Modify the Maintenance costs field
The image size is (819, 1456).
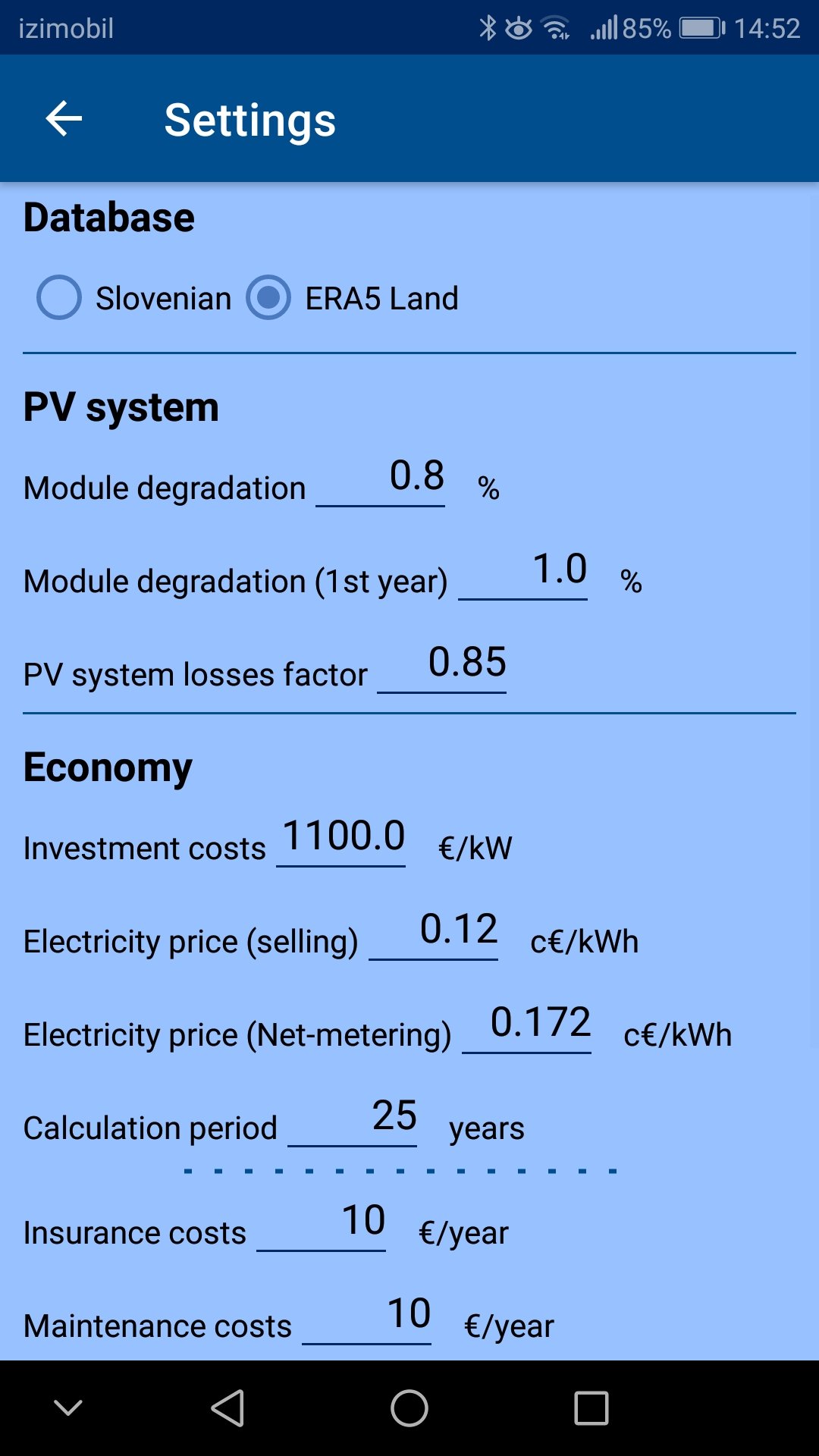click(x=367, y=1317)
